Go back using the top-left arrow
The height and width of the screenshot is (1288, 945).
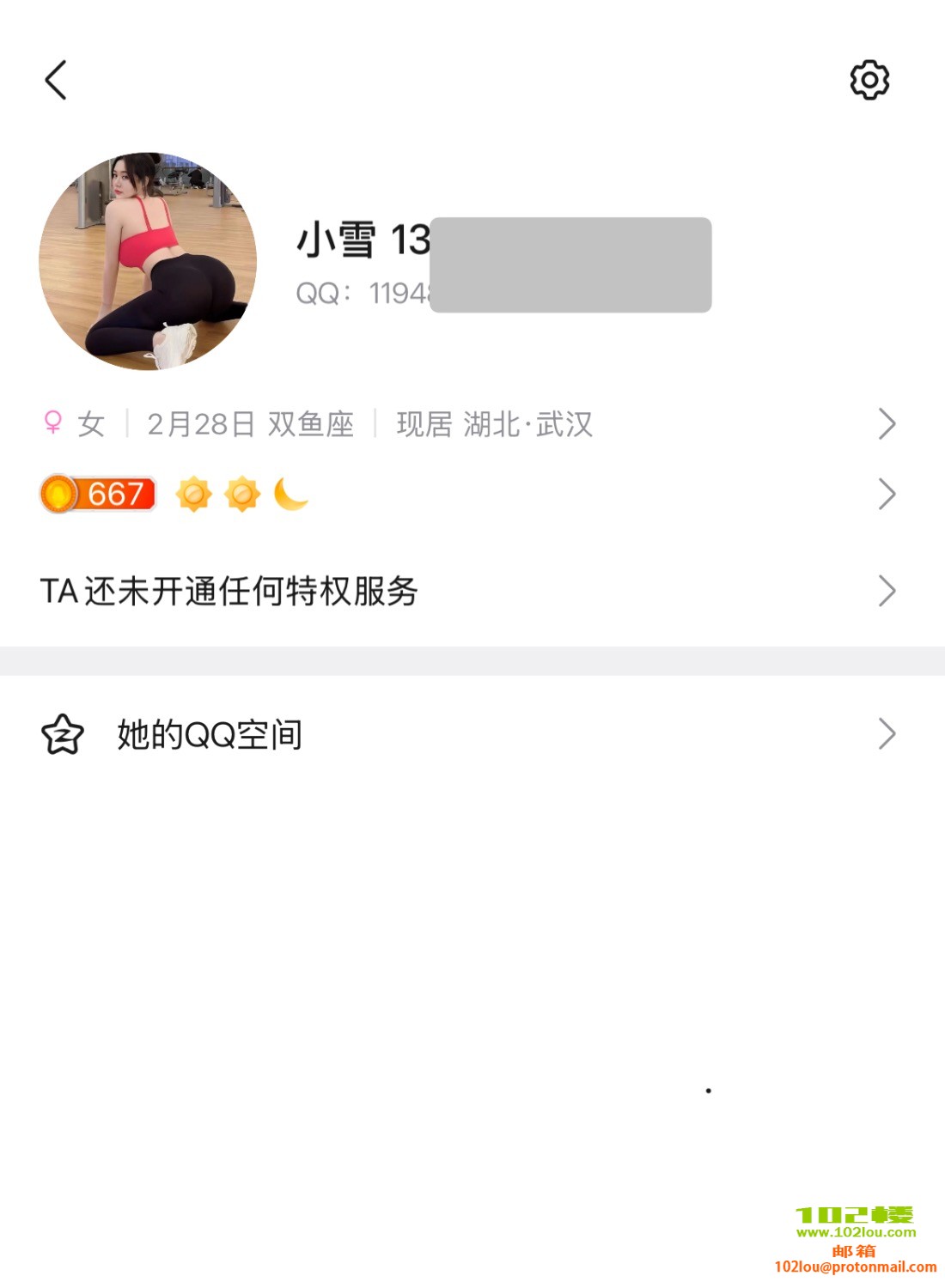pyautogui.click(x=56, y=81)
